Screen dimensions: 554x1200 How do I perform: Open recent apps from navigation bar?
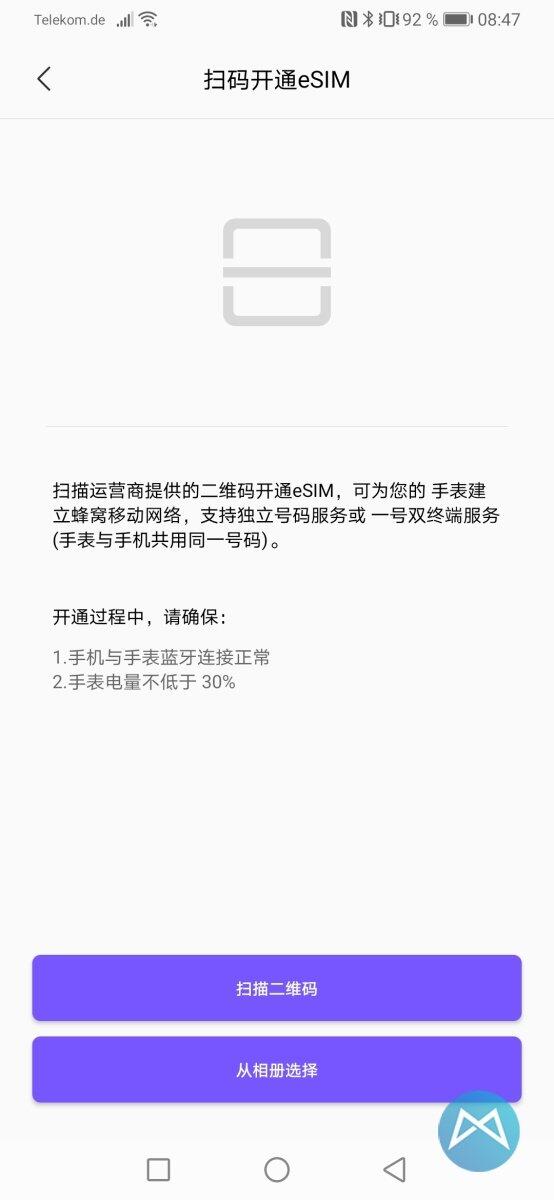[x=158, y=1169]
